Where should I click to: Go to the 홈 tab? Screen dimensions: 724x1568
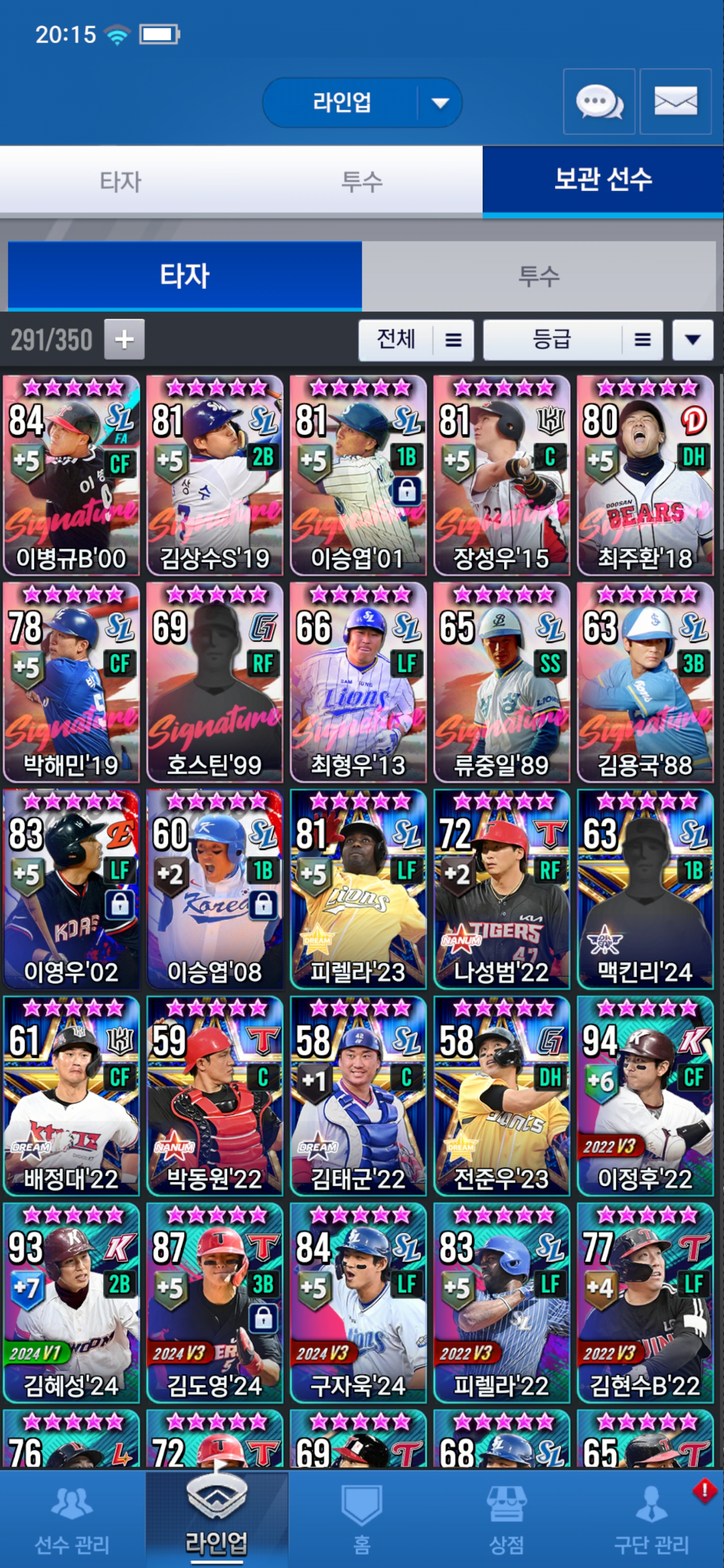click(361, 1519)
